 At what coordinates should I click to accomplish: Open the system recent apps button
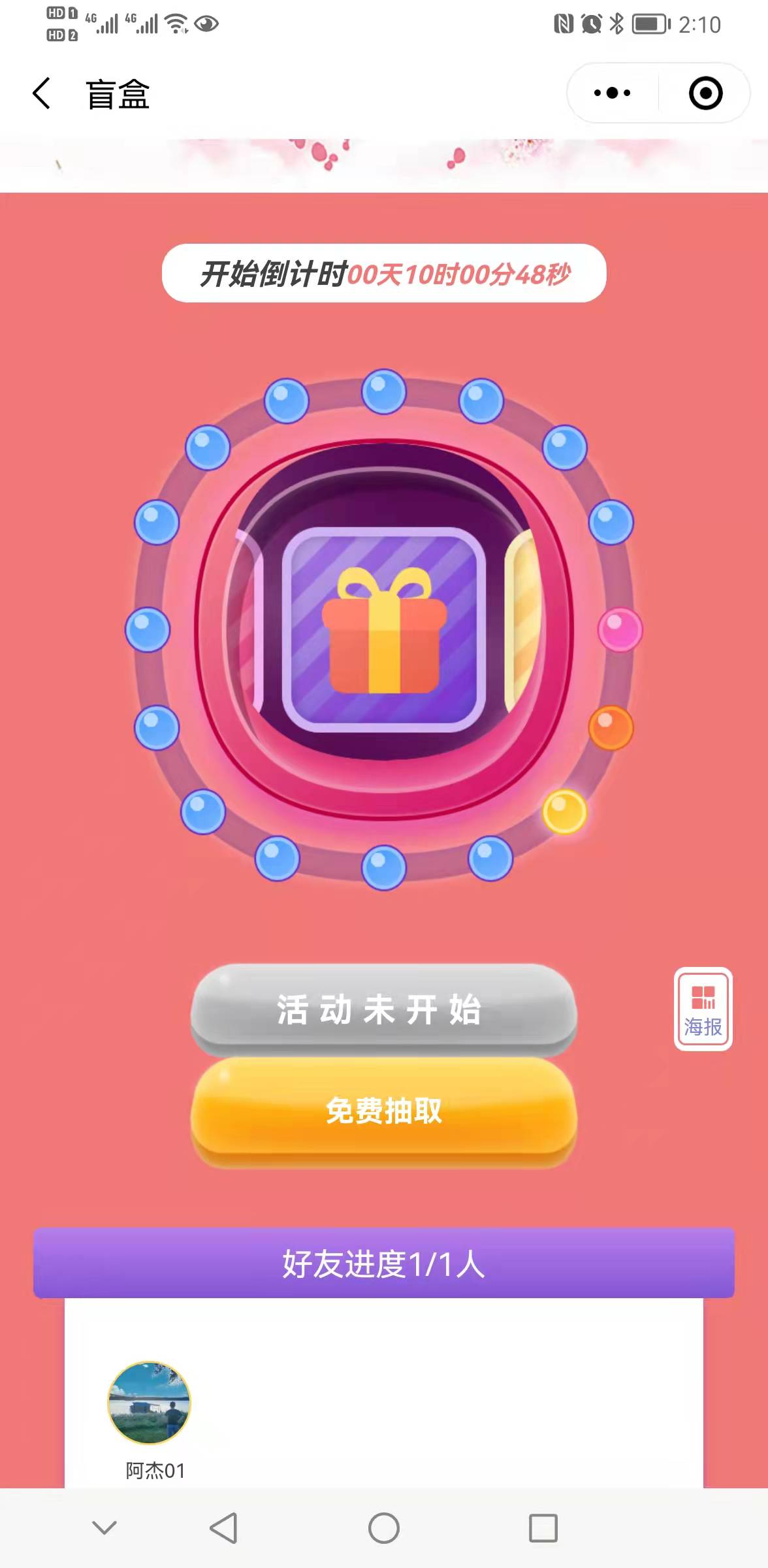tap(543, 1528)
